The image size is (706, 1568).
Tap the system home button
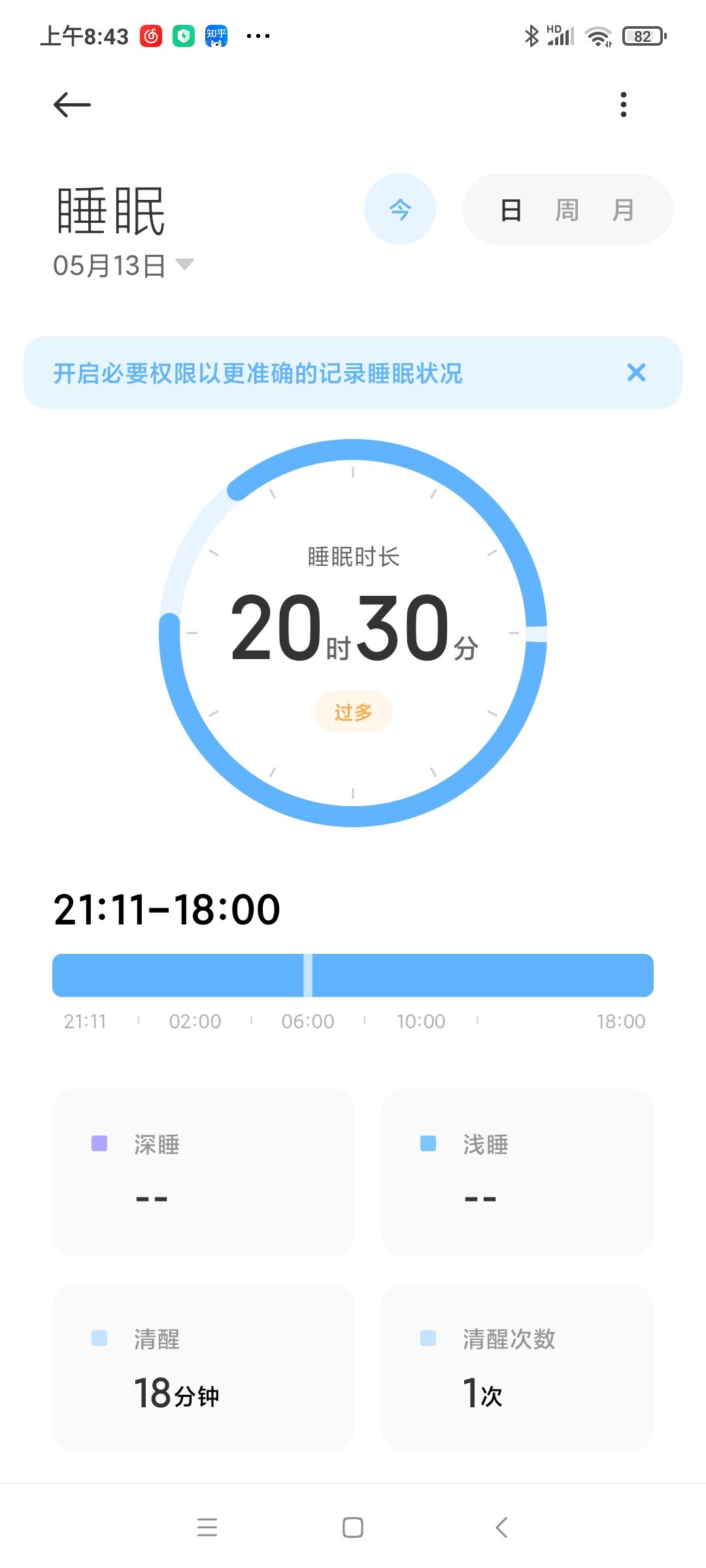tap(353, 1527)
